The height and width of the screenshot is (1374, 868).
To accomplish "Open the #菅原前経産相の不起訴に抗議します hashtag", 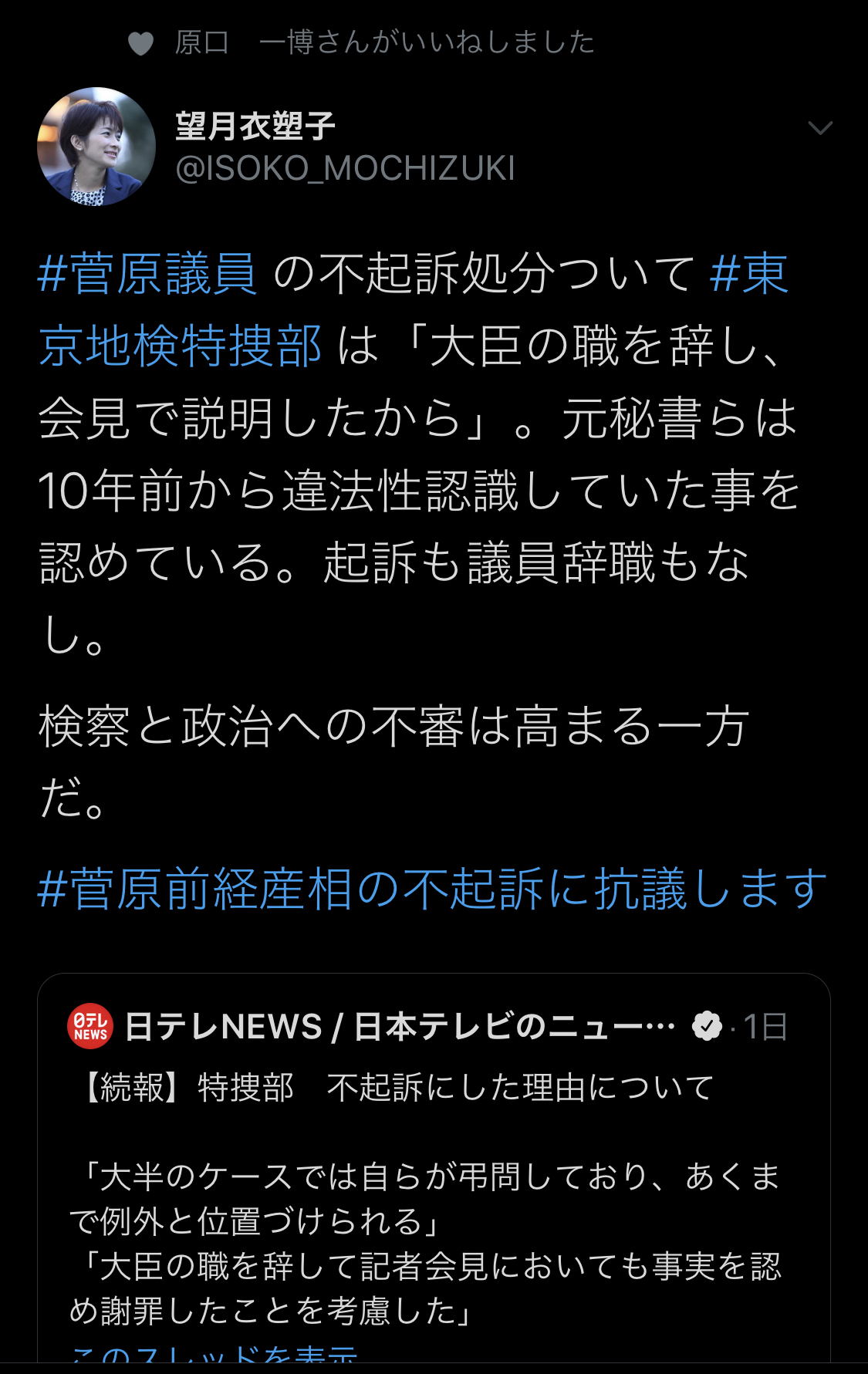I will pos(432,889).
